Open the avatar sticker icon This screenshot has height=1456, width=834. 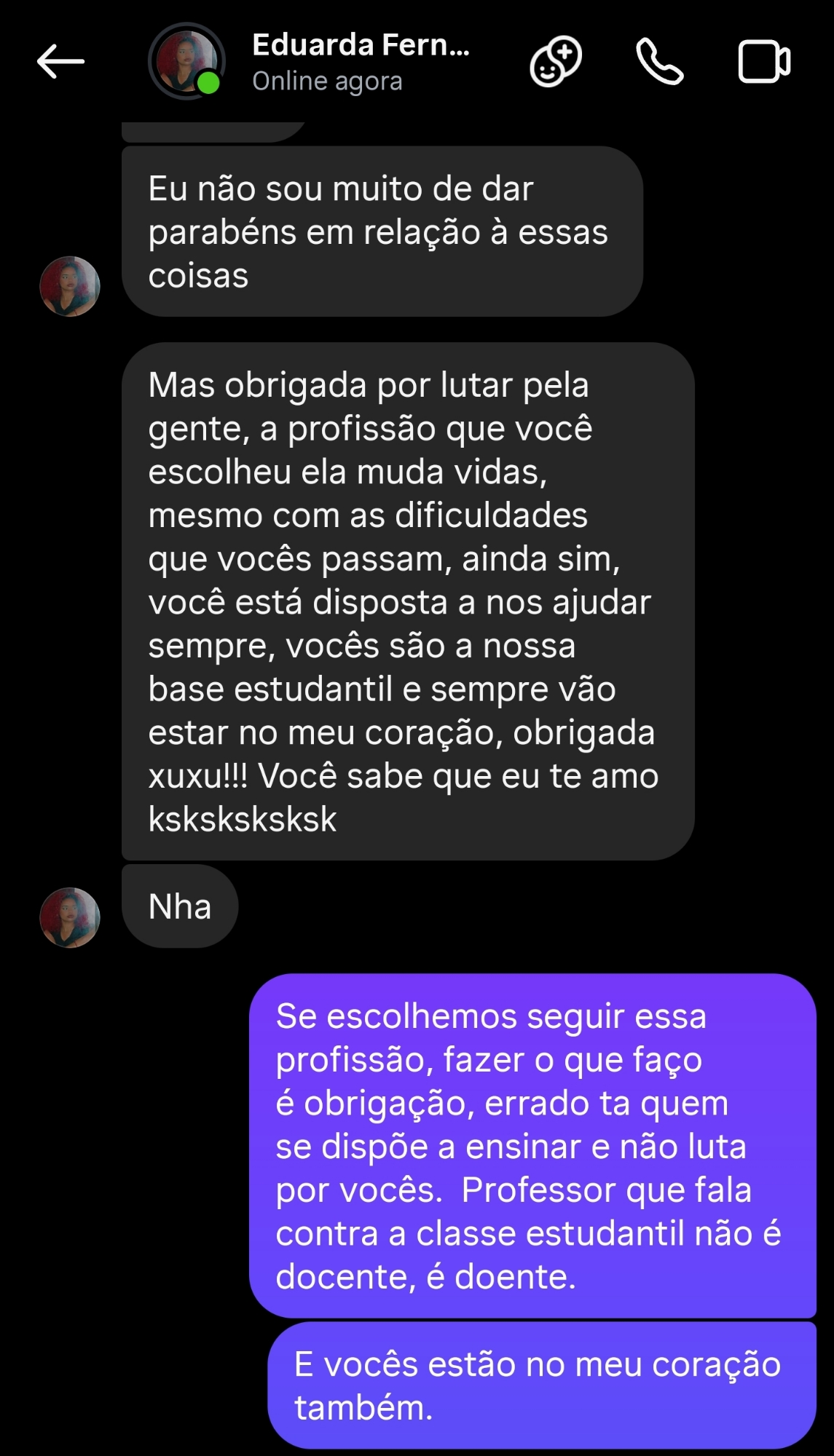555,61
